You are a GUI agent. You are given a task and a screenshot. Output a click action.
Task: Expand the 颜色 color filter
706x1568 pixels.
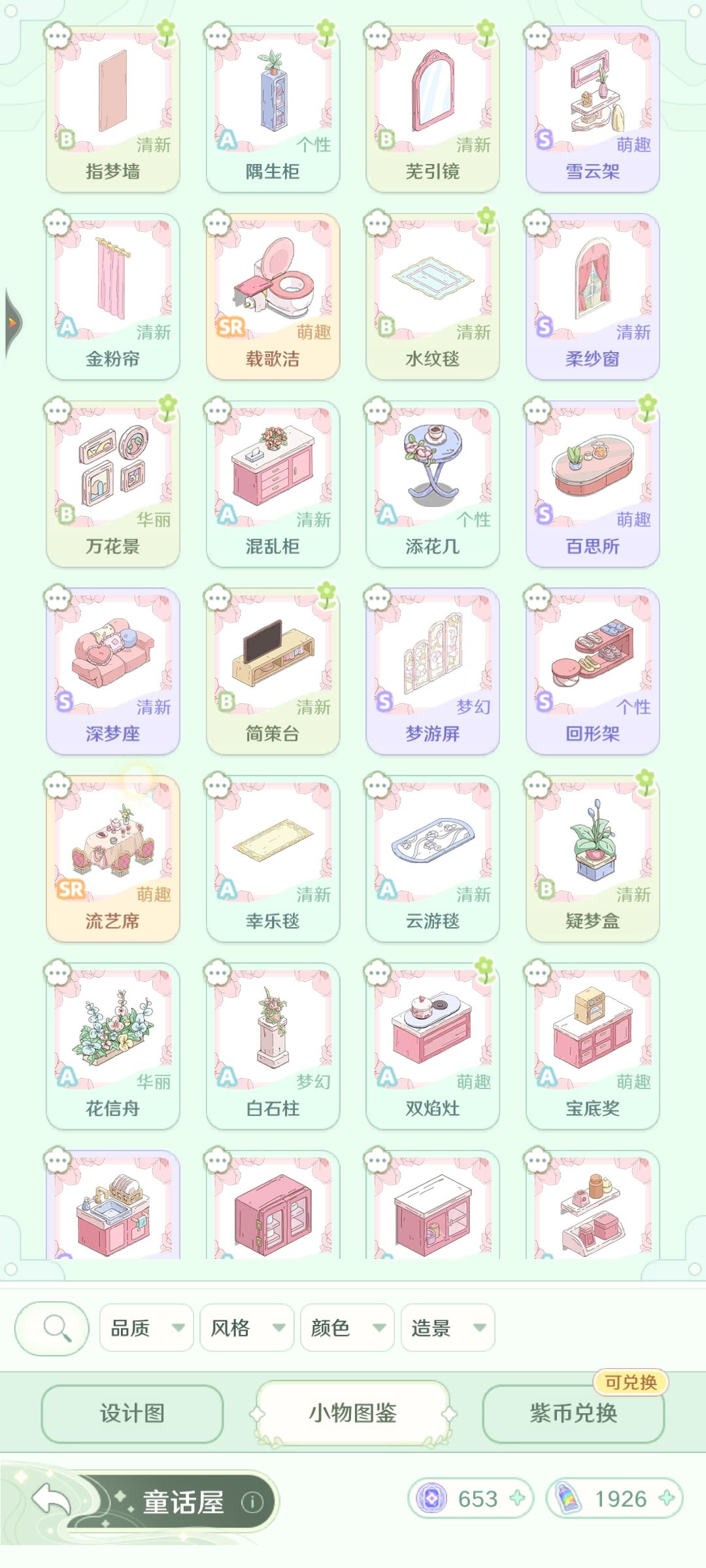tap(346, 1329)
